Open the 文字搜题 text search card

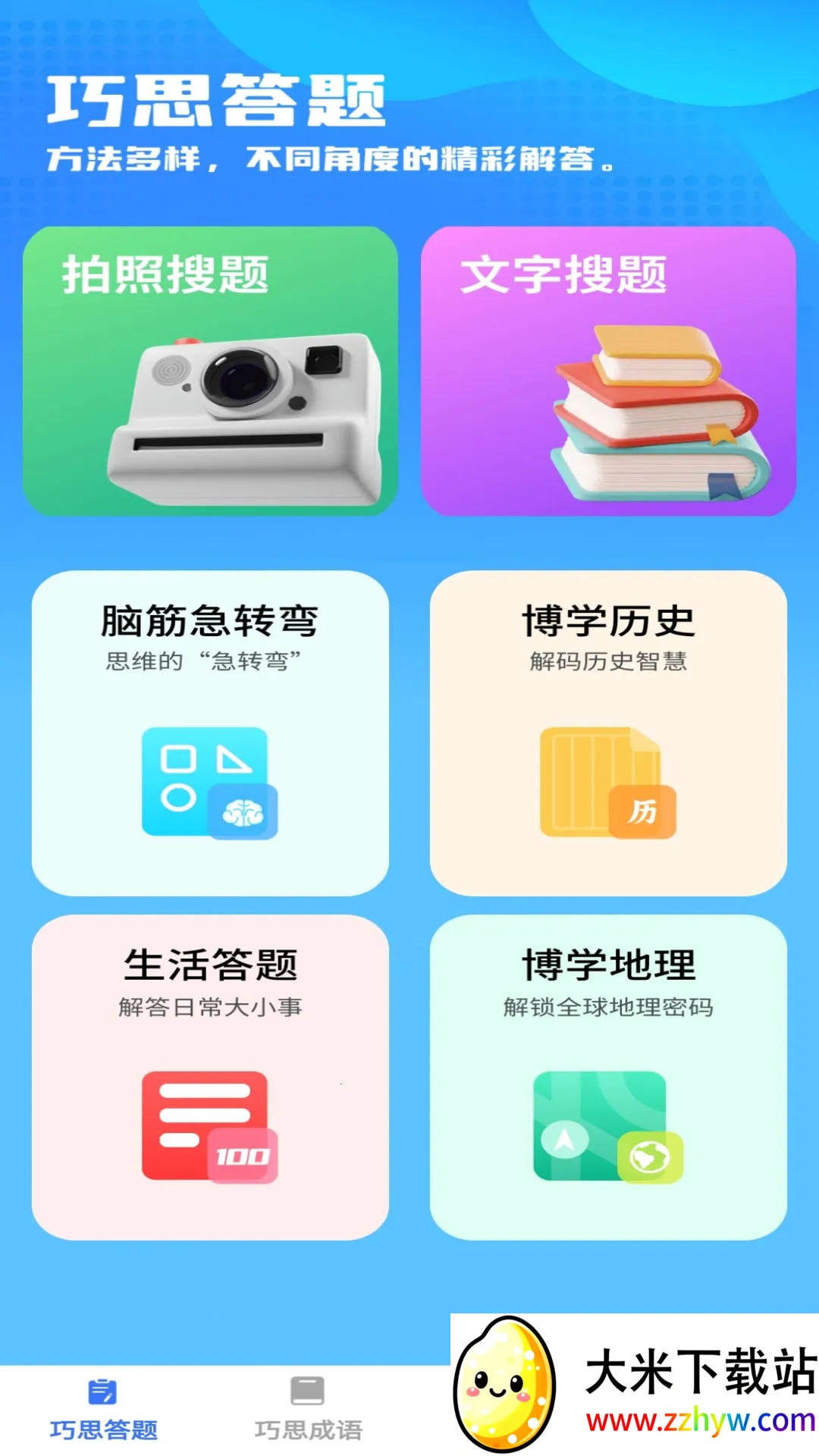[x=608, y=371]
